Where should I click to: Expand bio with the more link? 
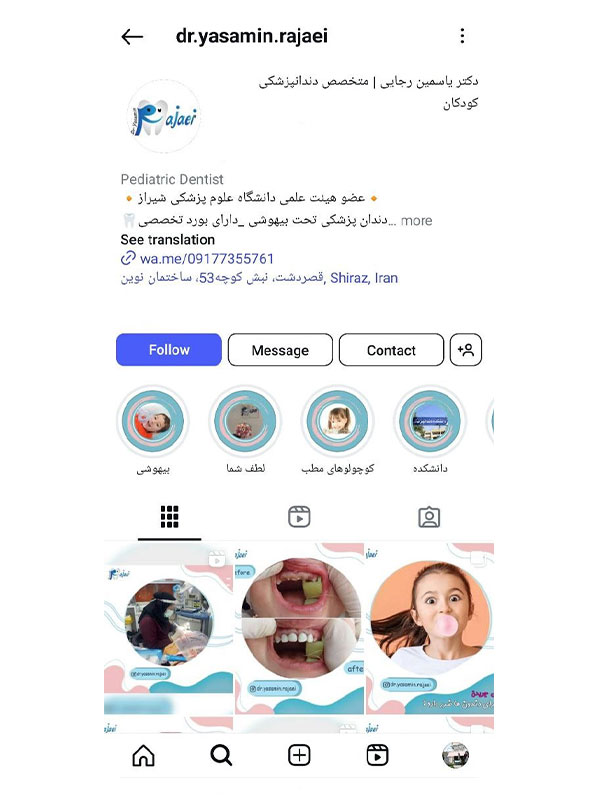pos(417,221)
